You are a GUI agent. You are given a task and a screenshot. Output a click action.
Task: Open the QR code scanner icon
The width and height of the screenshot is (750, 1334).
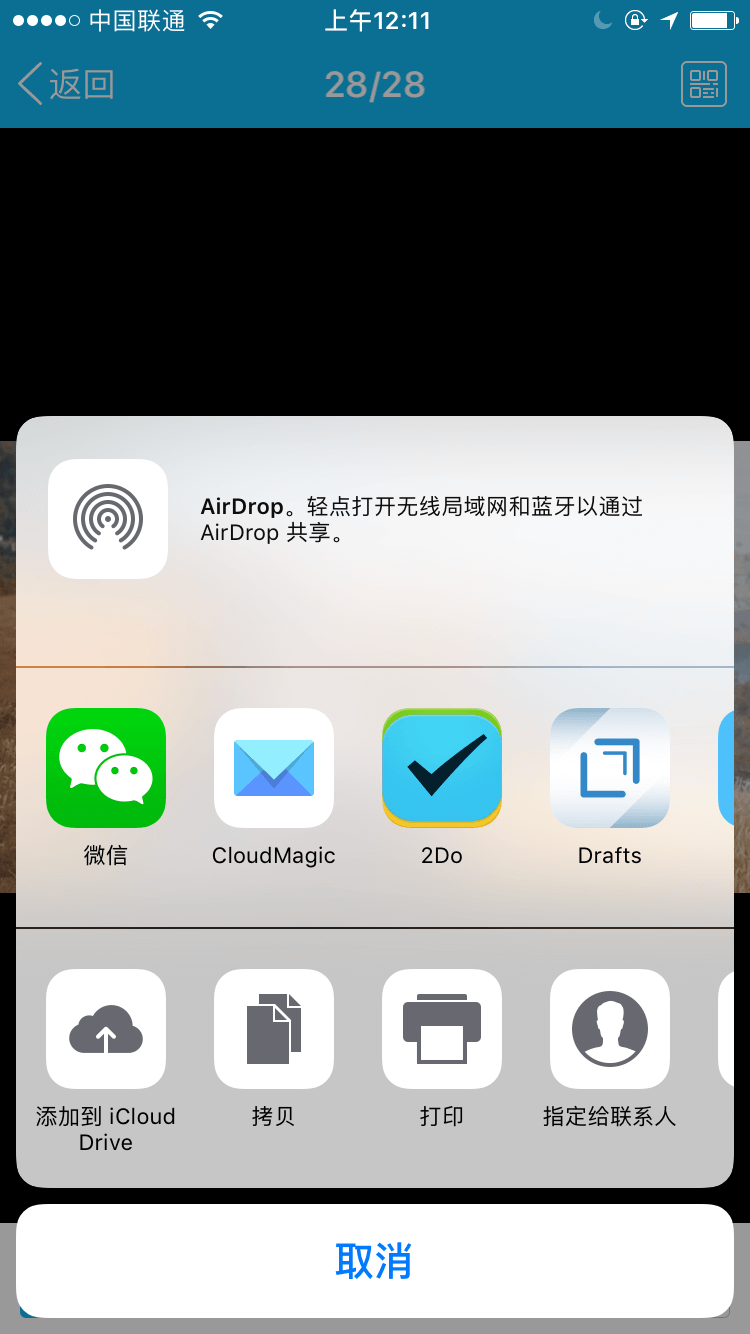click(x=704, y=84)
